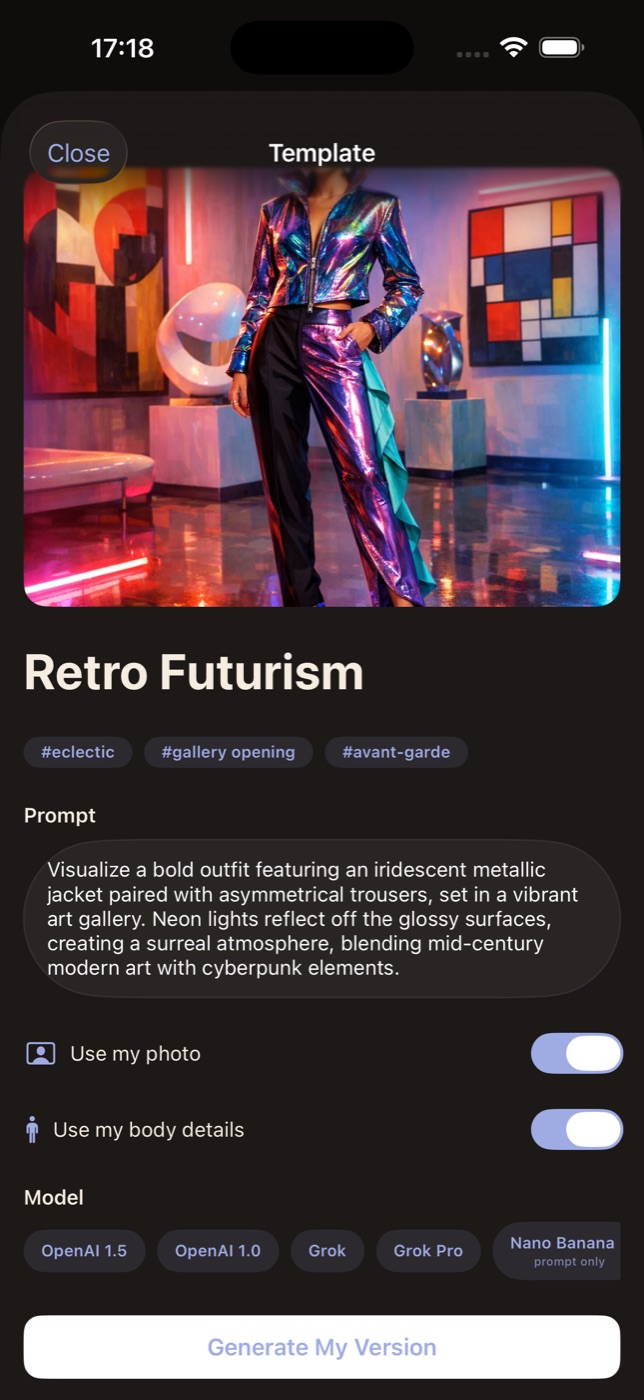The width and height of the screenshot is (644, 1400).
Task: Switch to the Grok Pro model
Action: click(x=428, y=1250)
